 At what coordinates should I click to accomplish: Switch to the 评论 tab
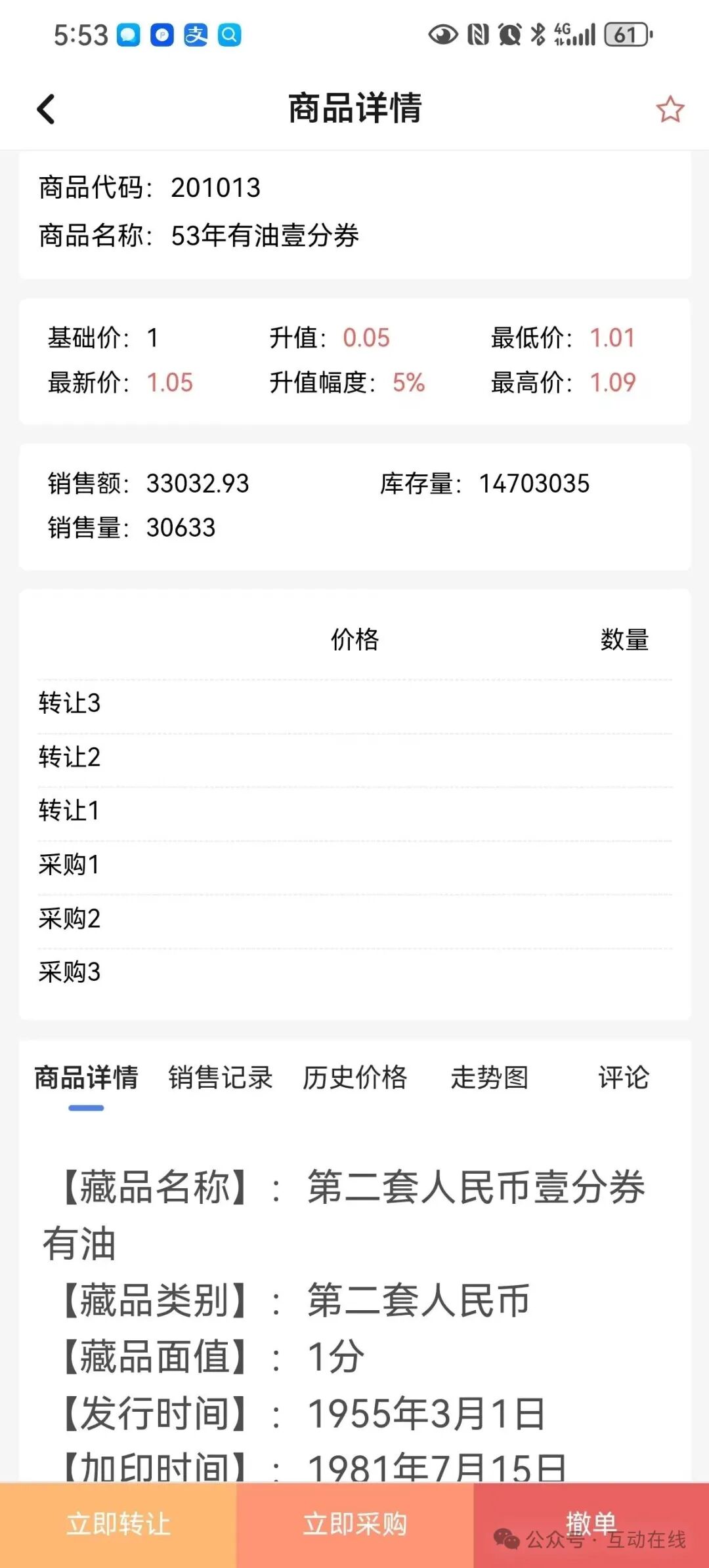click(x=624, y=1077)
